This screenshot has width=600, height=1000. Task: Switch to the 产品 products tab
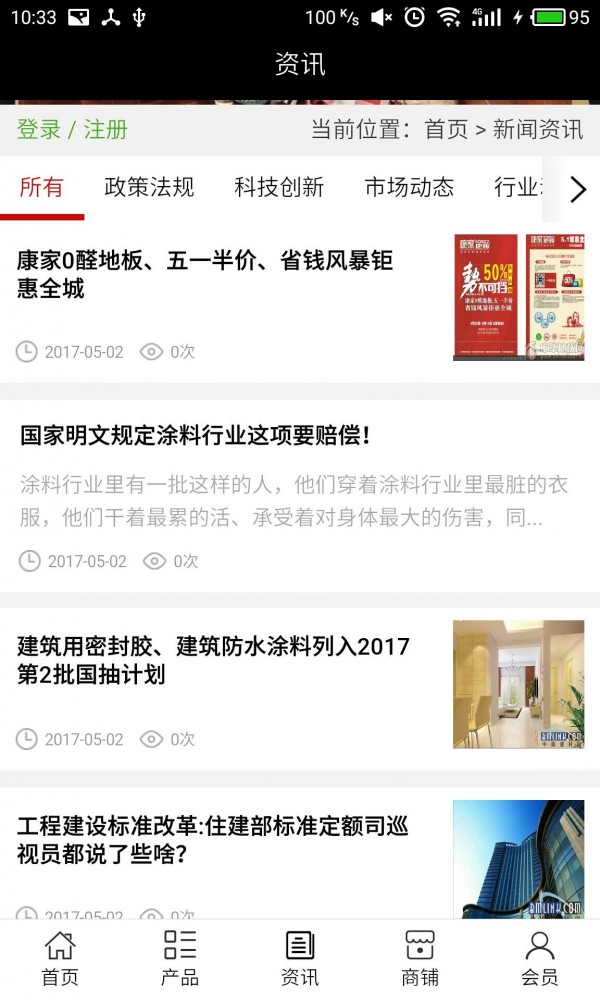(x=180, y=958)
